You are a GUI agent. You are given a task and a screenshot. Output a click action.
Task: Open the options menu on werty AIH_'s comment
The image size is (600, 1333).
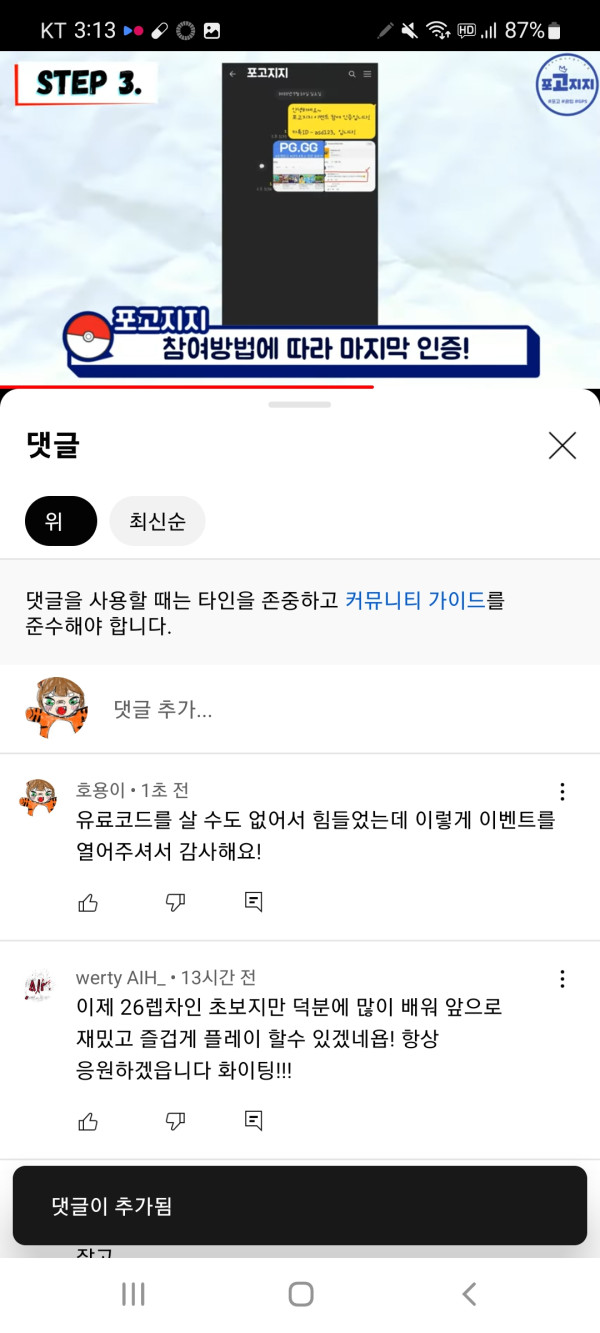tap(562, 979)
